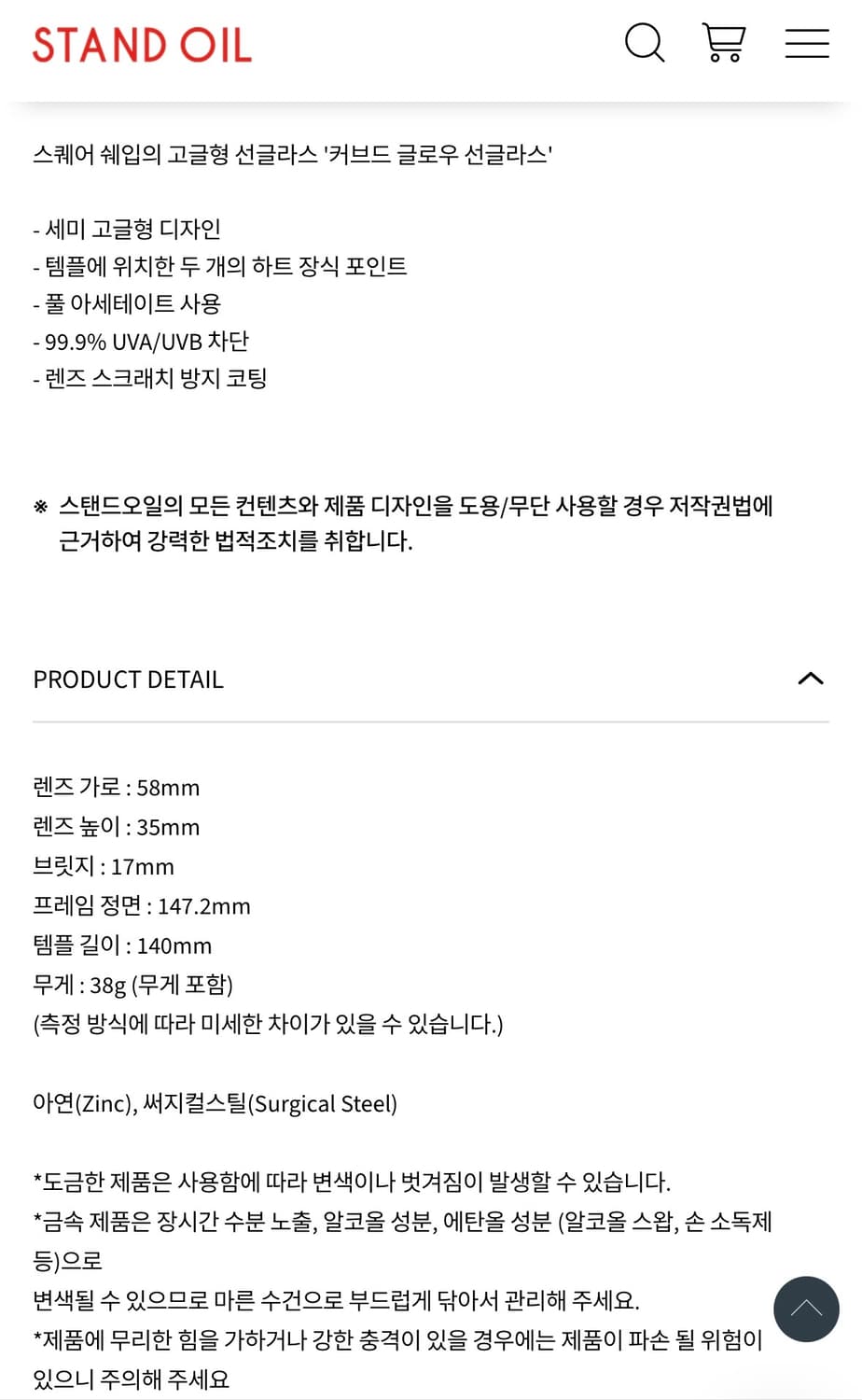The image size is (862, 1400).
Task: Select the cart icon next to search
Action: tap(725, 42)
